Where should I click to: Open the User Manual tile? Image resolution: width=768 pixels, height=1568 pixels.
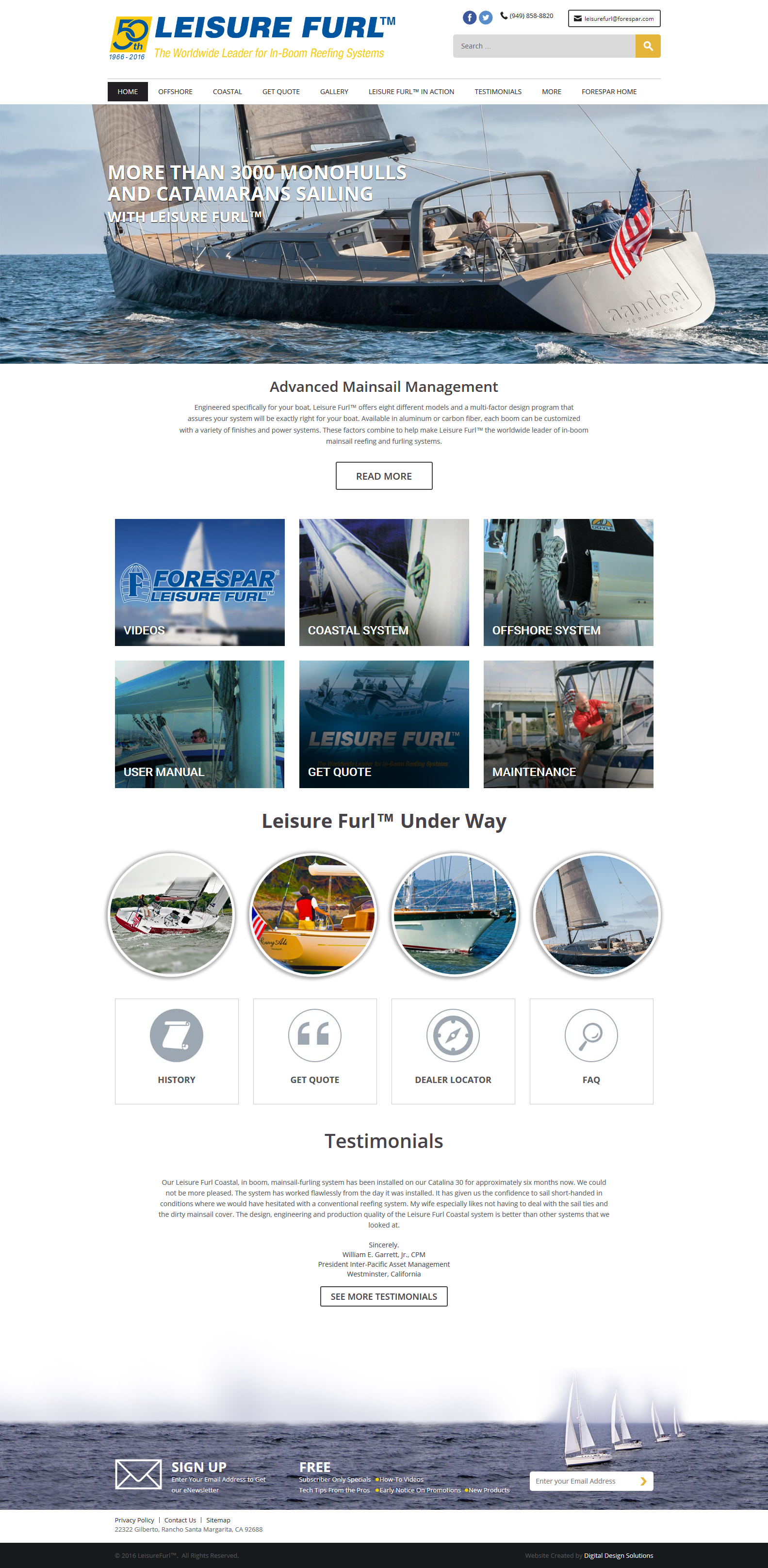click(x=200, y=724)
